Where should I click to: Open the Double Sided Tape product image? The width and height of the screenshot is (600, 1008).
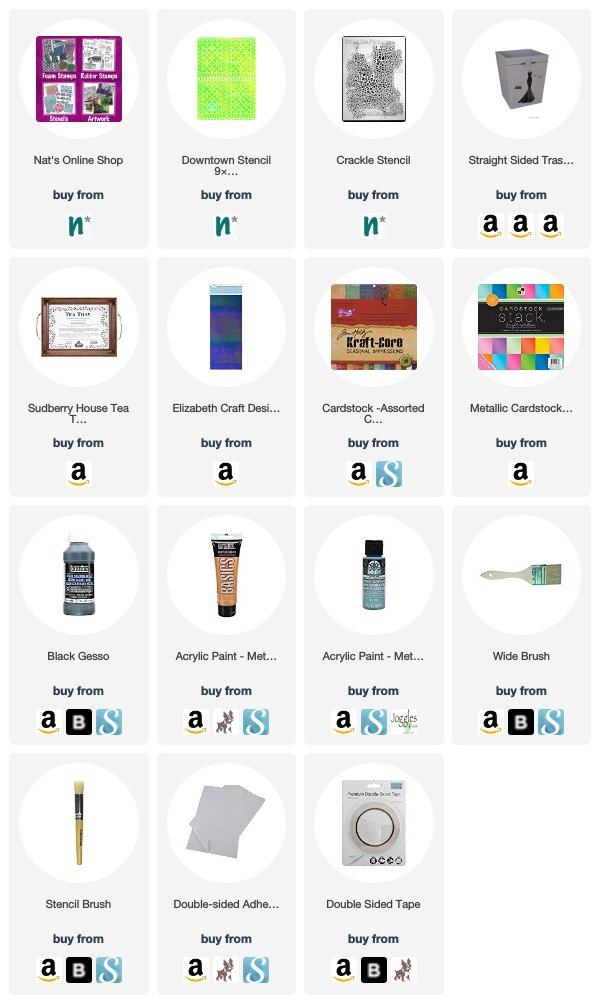click(x=374, y=823)
